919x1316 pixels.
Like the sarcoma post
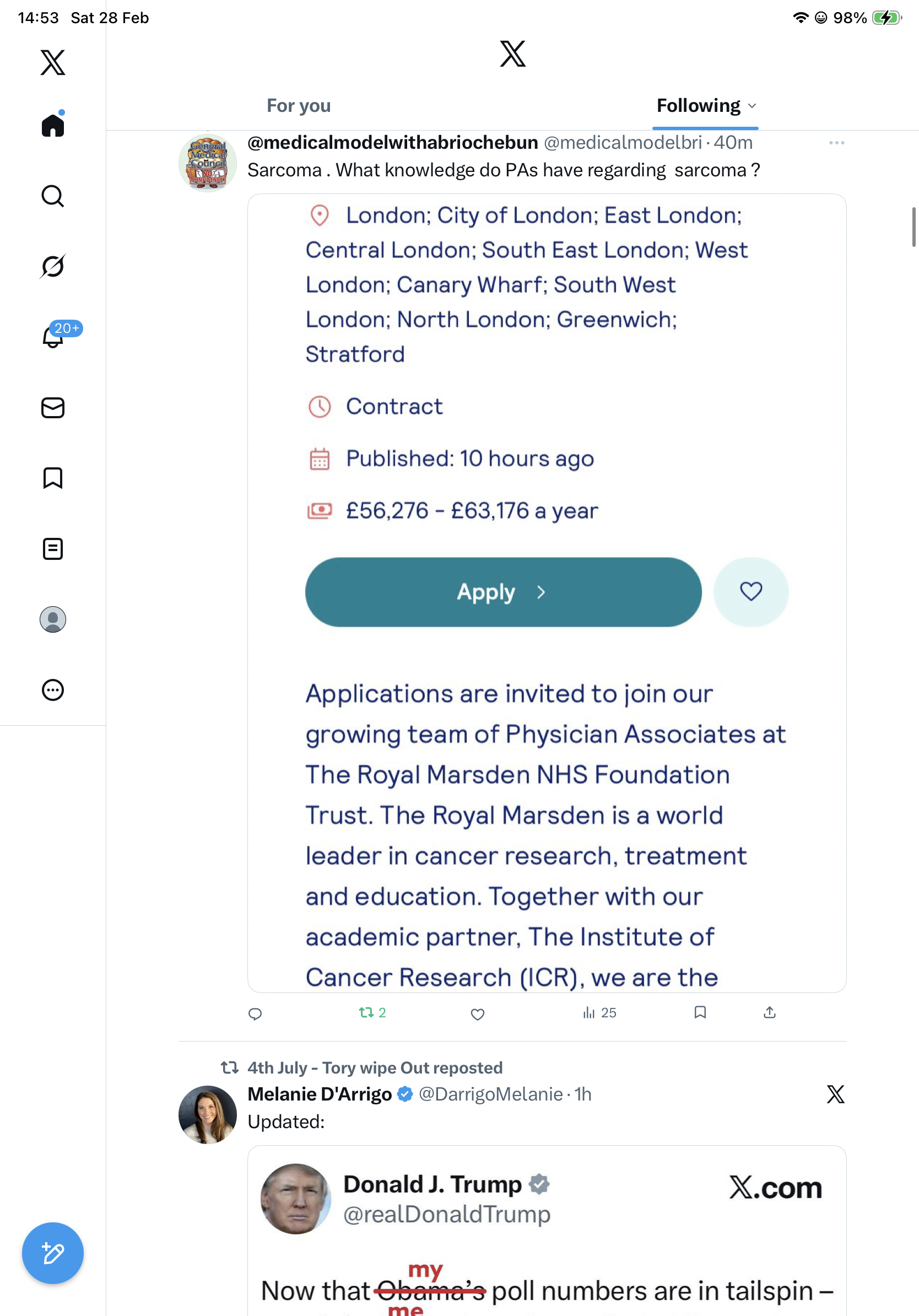coord(477,1013)
